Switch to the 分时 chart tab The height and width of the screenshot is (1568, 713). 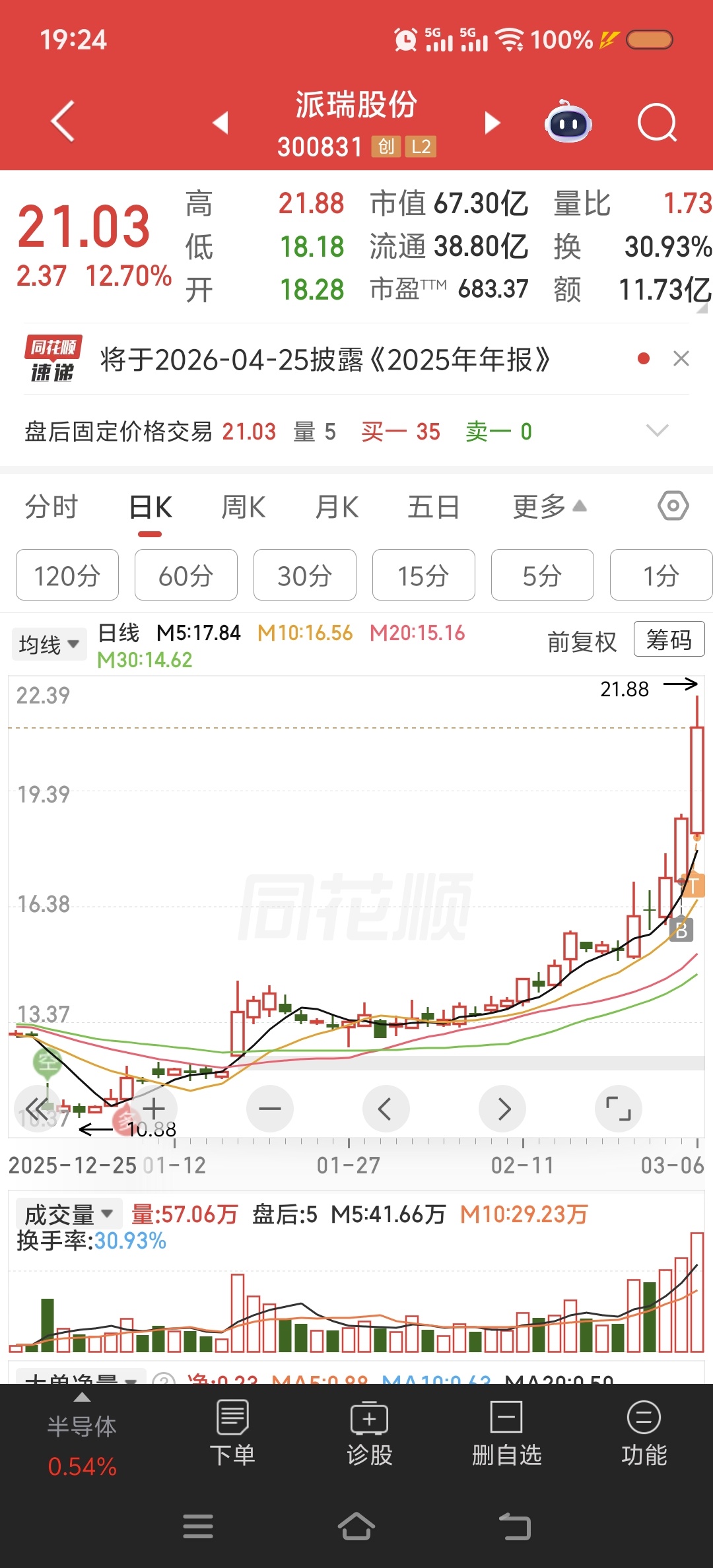pos(51,507)
